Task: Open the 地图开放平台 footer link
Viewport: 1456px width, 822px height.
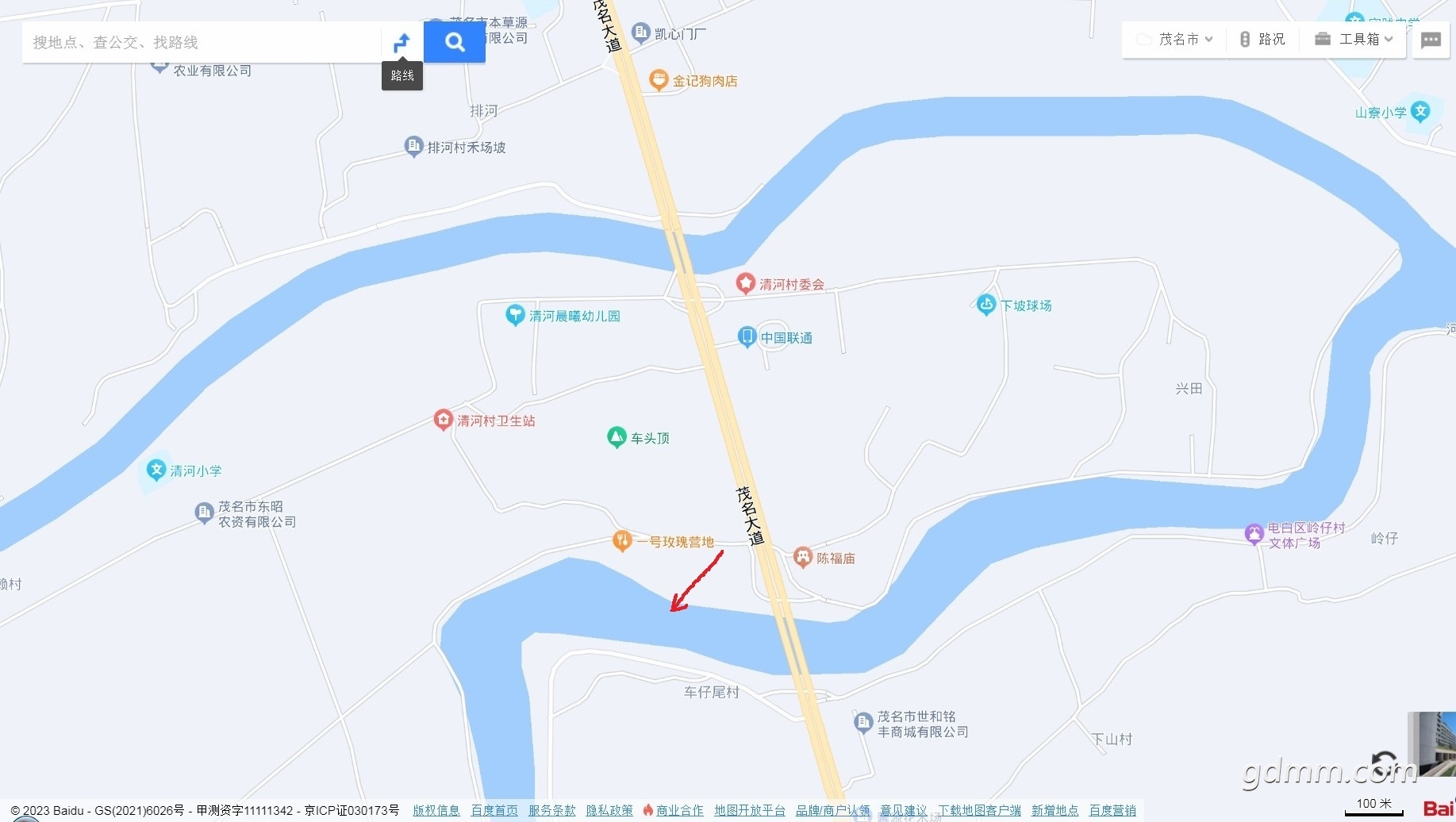Action: 750,810
